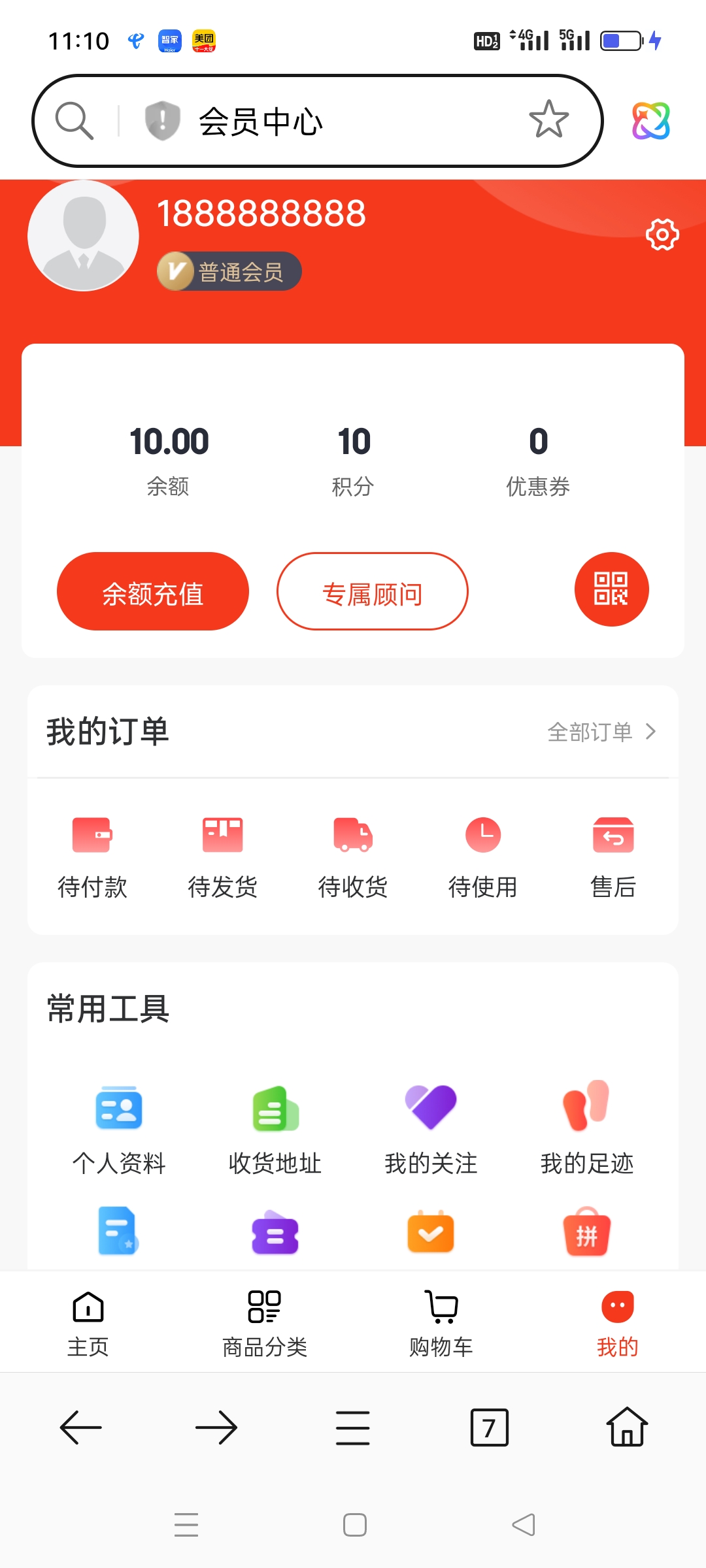
Task: Open the 售后 after-sales service section
Action: click(x=613, y=856)
